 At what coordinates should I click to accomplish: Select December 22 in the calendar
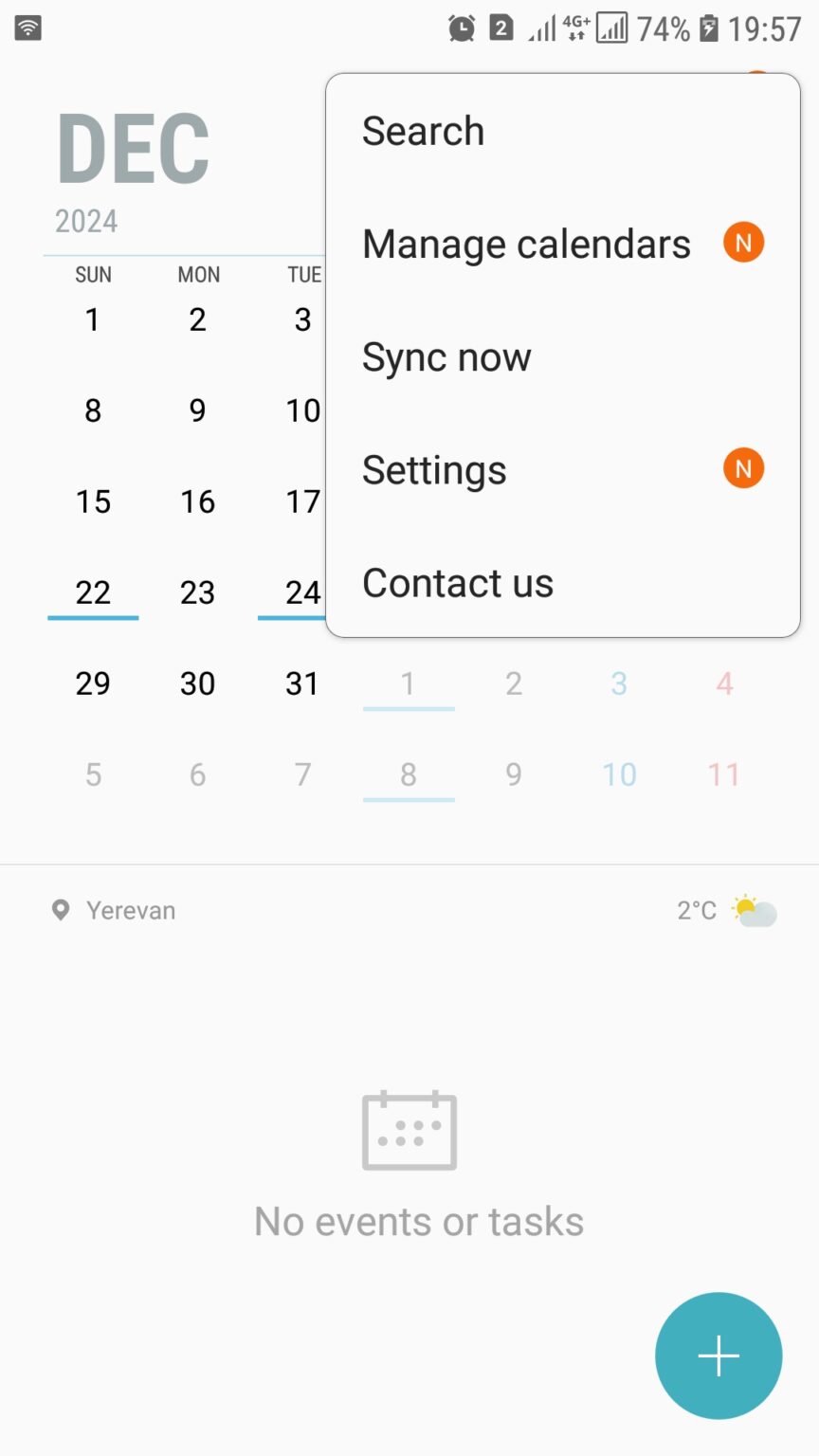93,592
